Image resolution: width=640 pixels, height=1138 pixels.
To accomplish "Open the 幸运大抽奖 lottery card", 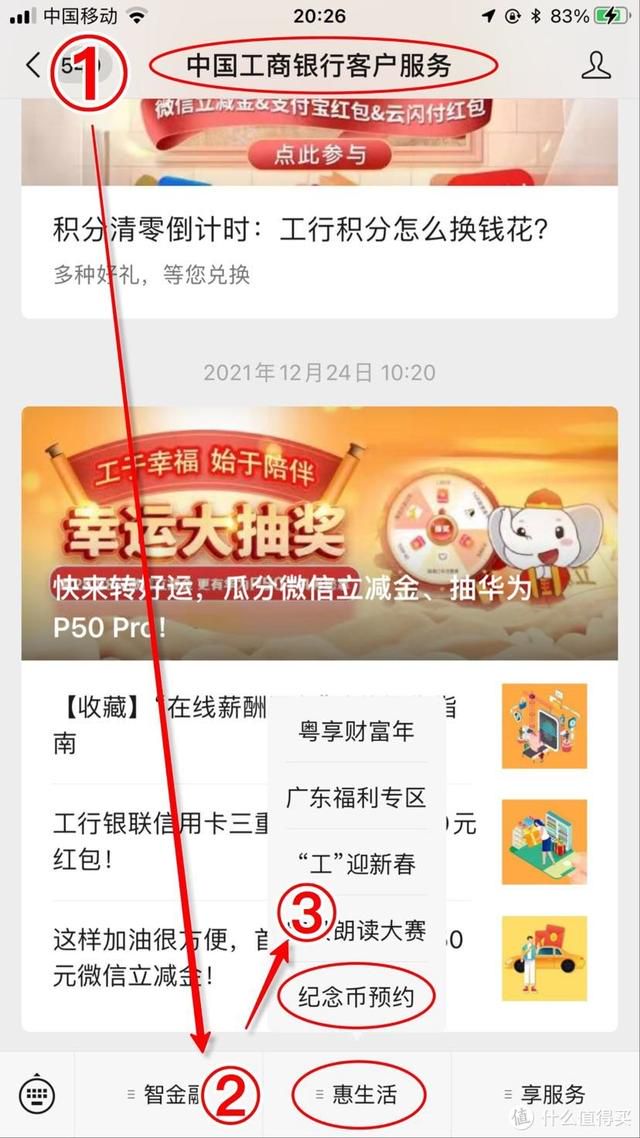I will tap(319, 533).
